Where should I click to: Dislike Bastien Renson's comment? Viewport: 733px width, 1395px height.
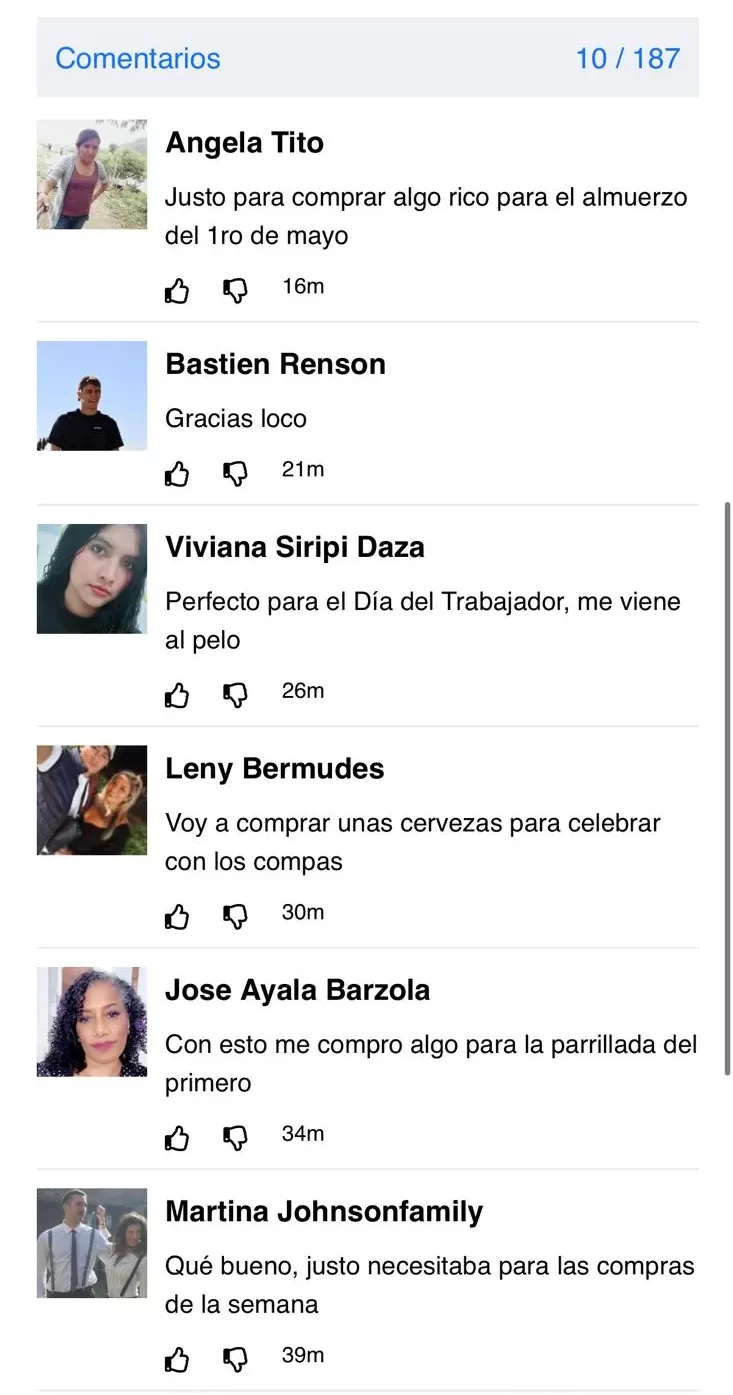pyautogui.click(x=235, y=474)
